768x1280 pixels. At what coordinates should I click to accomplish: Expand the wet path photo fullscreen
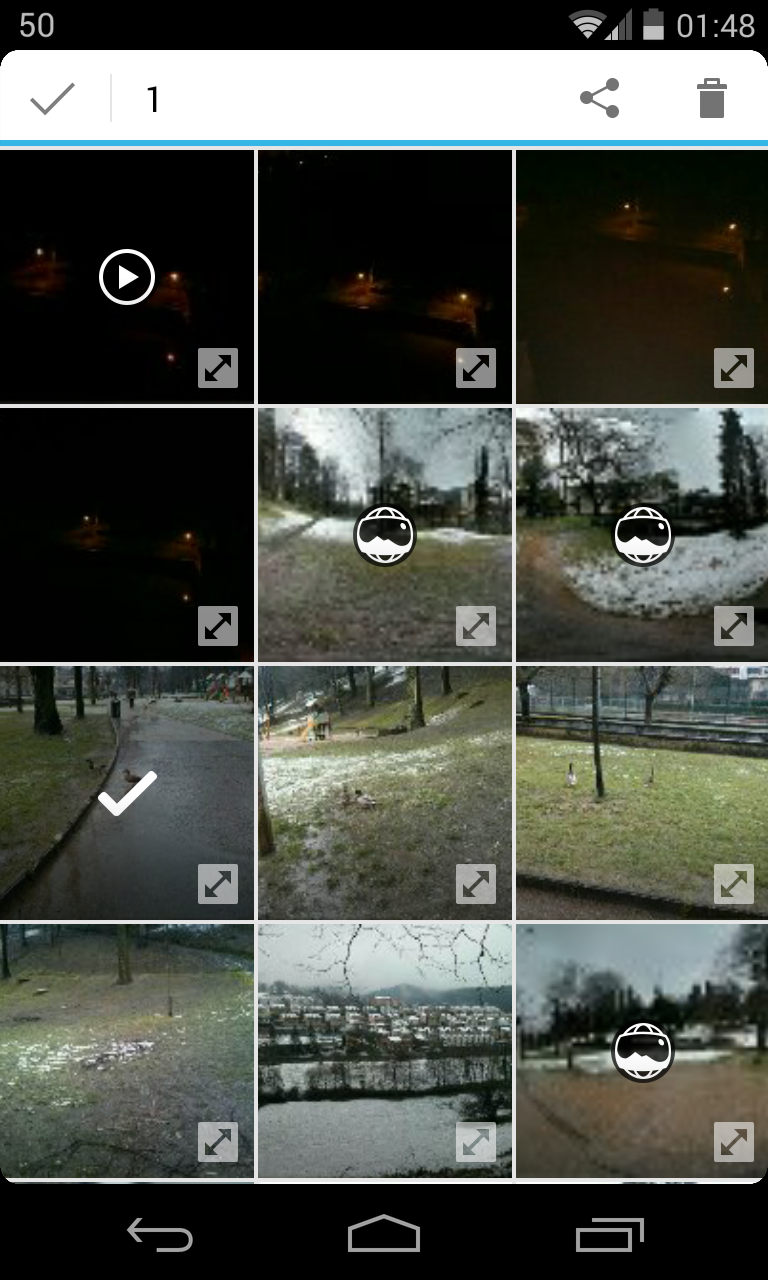[218, 883]
